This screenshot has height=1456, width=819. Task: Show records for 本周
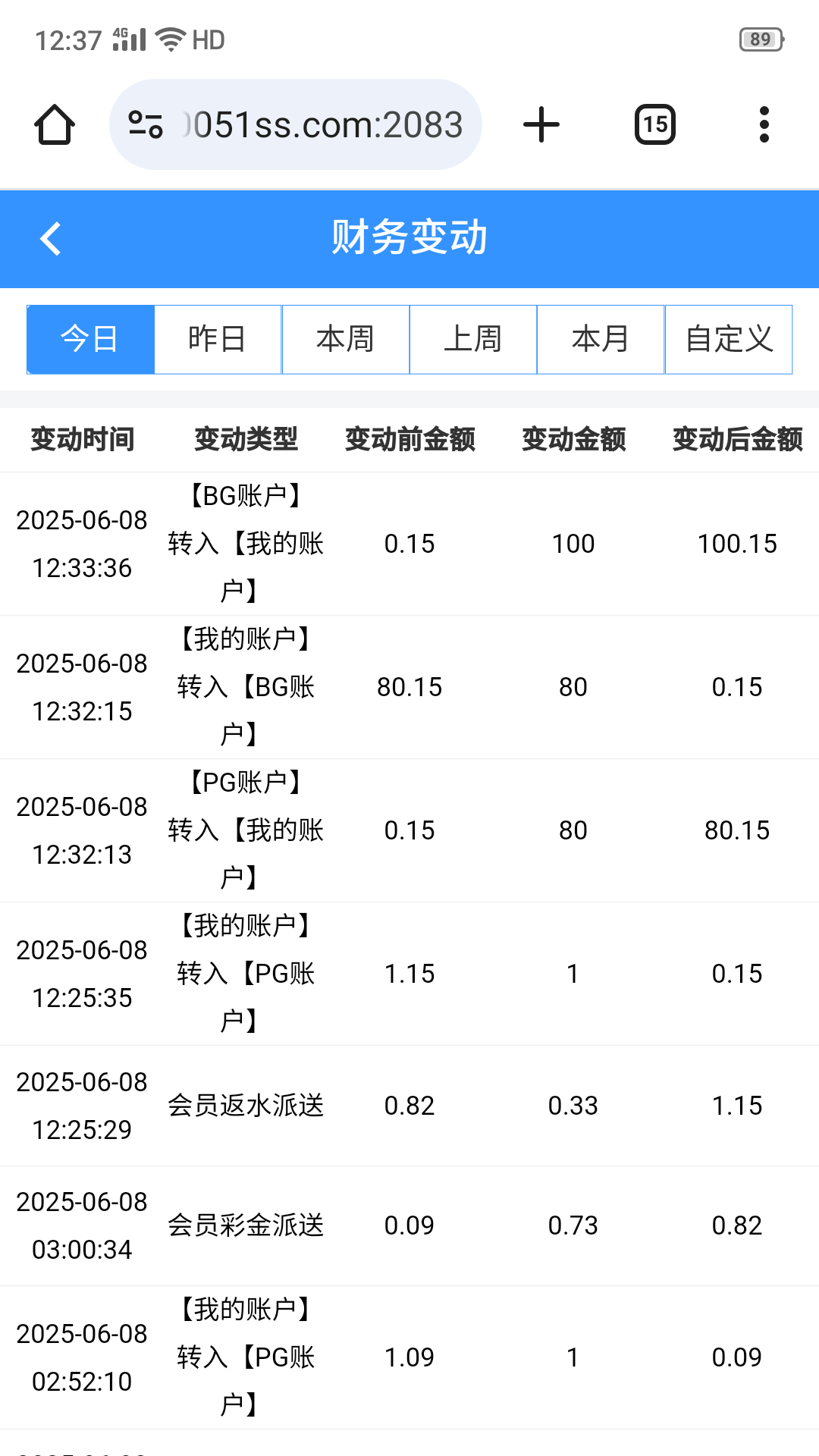pos(346,339)
